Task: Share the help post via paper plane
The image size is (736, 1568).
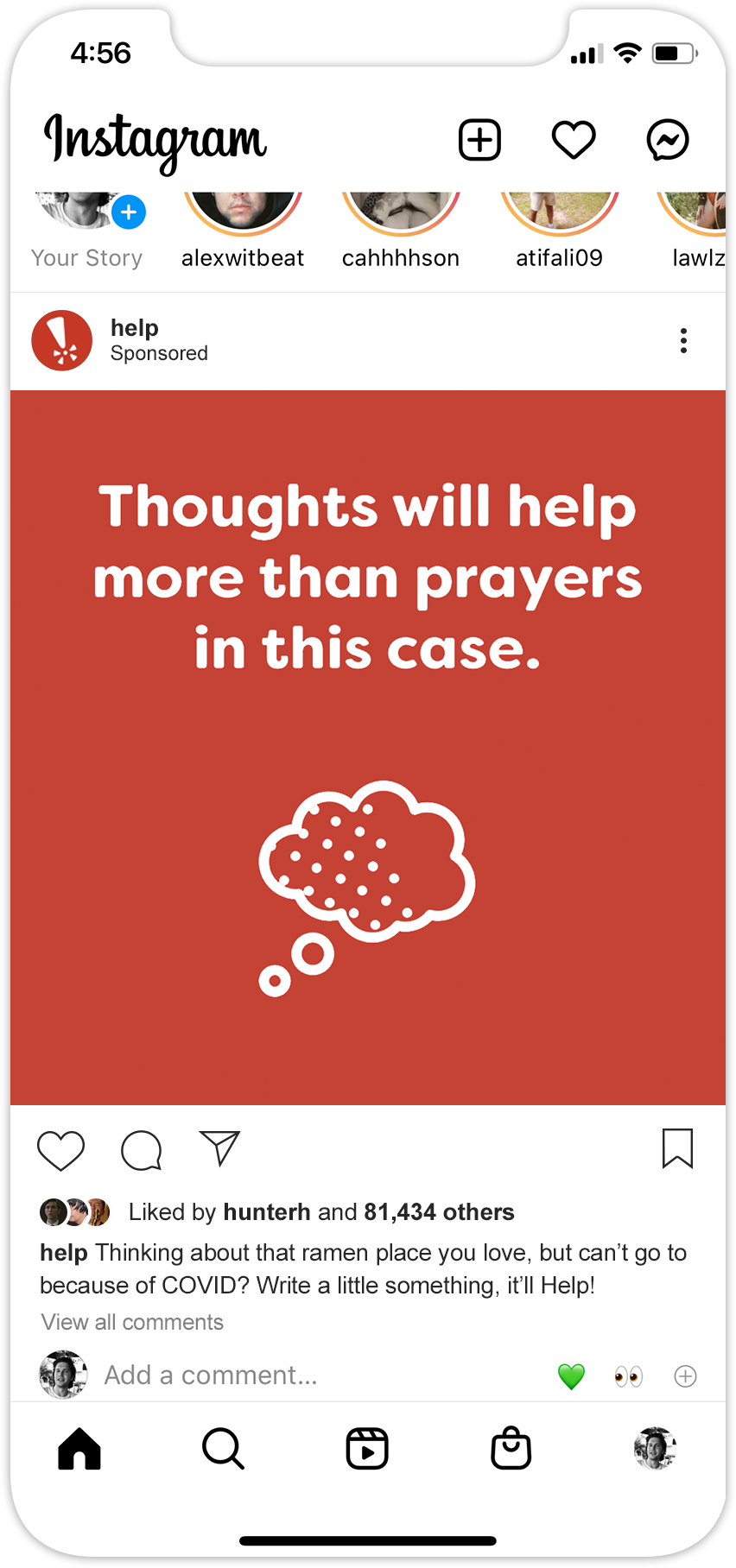Action: (219, 1148)
